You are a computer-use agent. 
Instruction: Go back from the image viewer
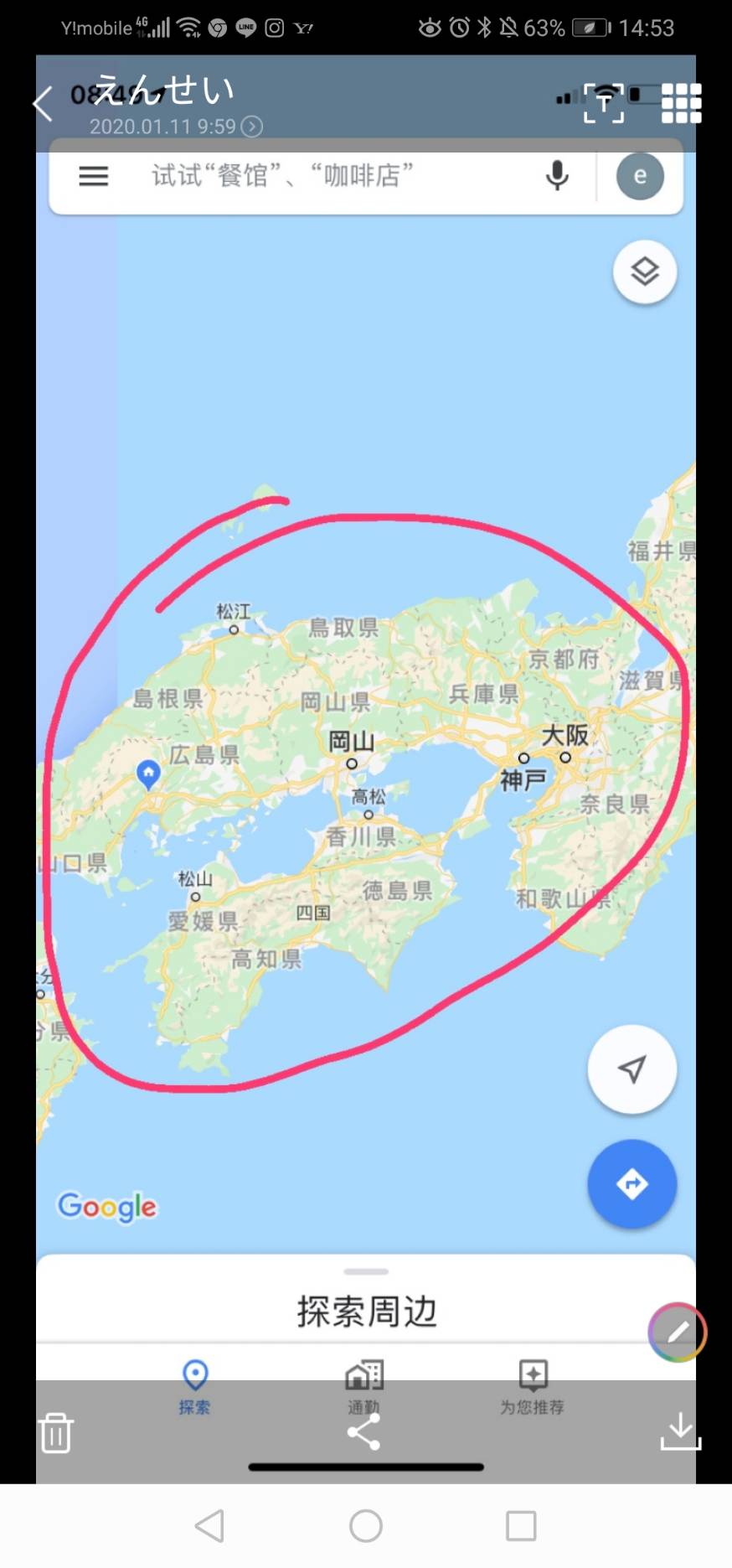(44, 104)
